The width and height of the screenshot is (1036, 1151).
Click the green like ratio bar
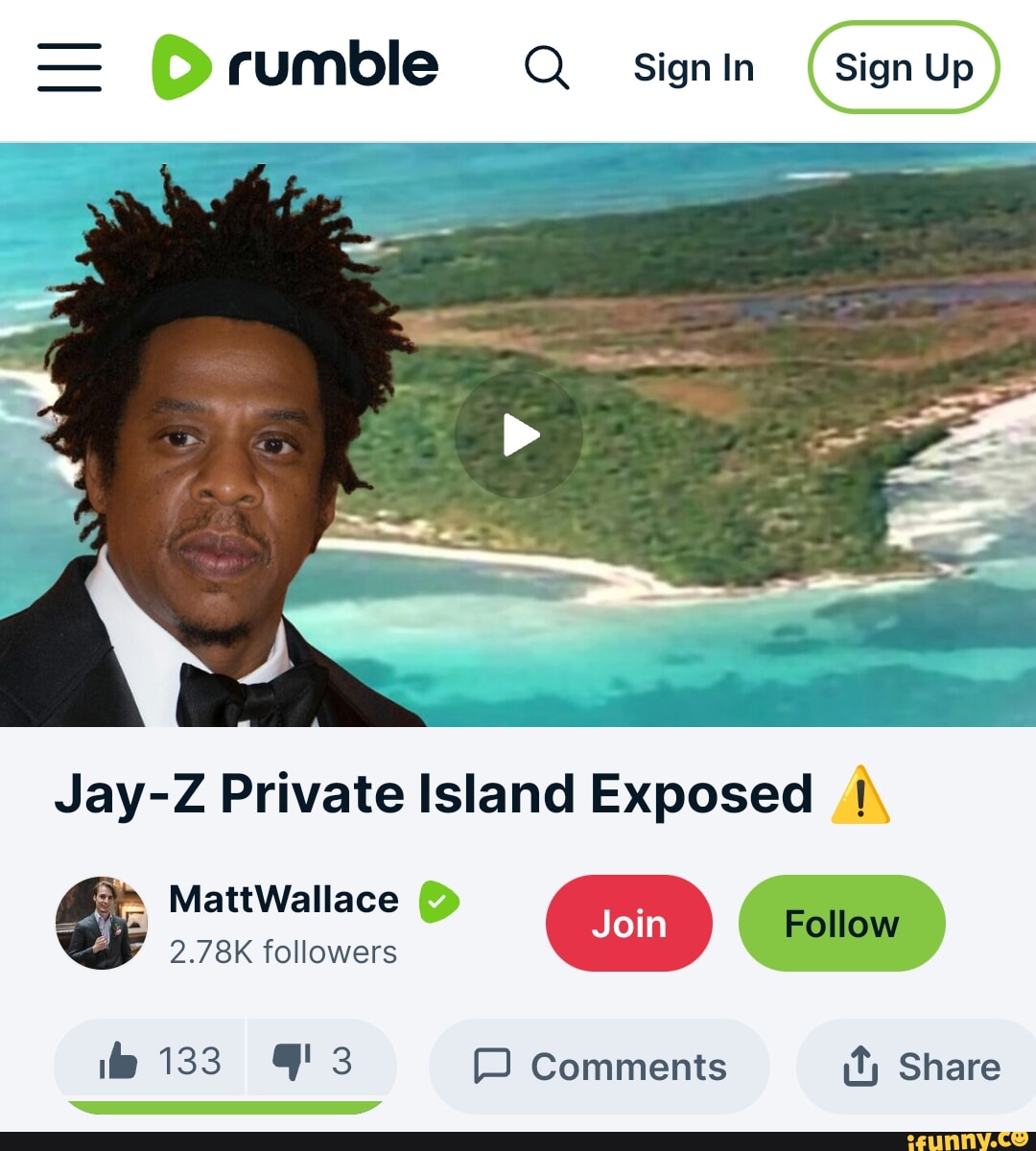226,1107
